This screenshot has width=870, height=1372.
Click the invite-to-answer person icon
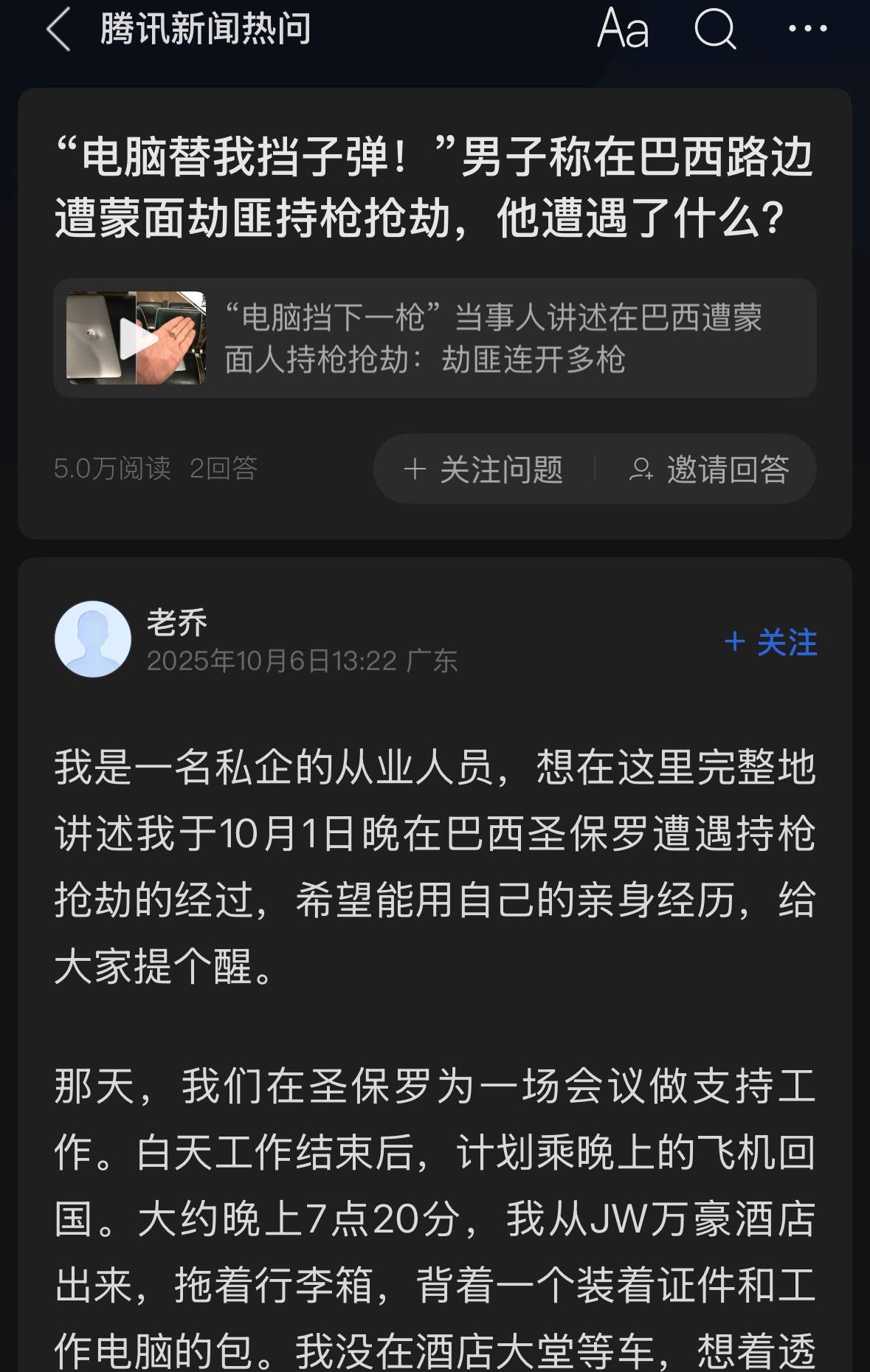[x=642, y=469]
